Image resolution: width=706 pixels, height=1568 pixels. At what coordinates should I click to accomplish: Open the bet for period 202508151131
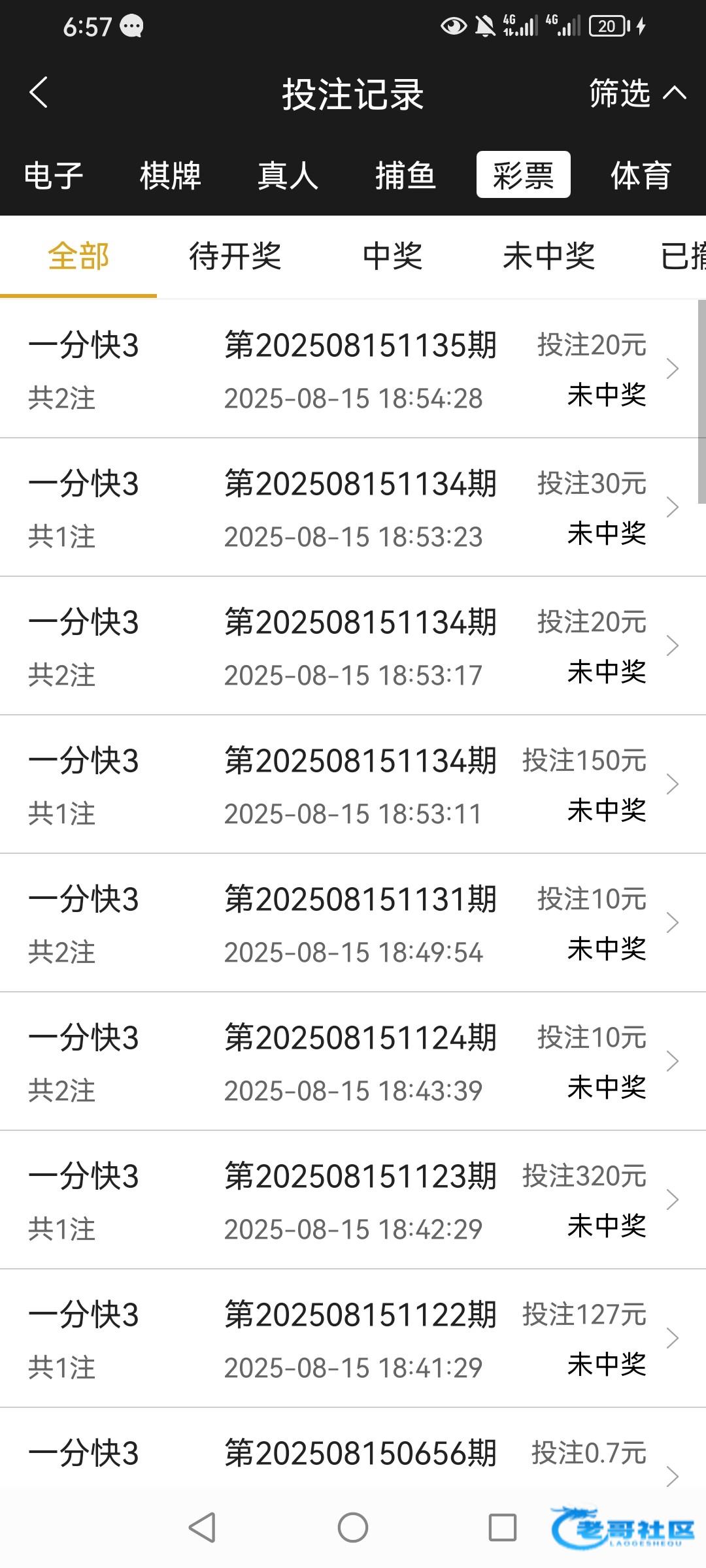click(353, 923)
